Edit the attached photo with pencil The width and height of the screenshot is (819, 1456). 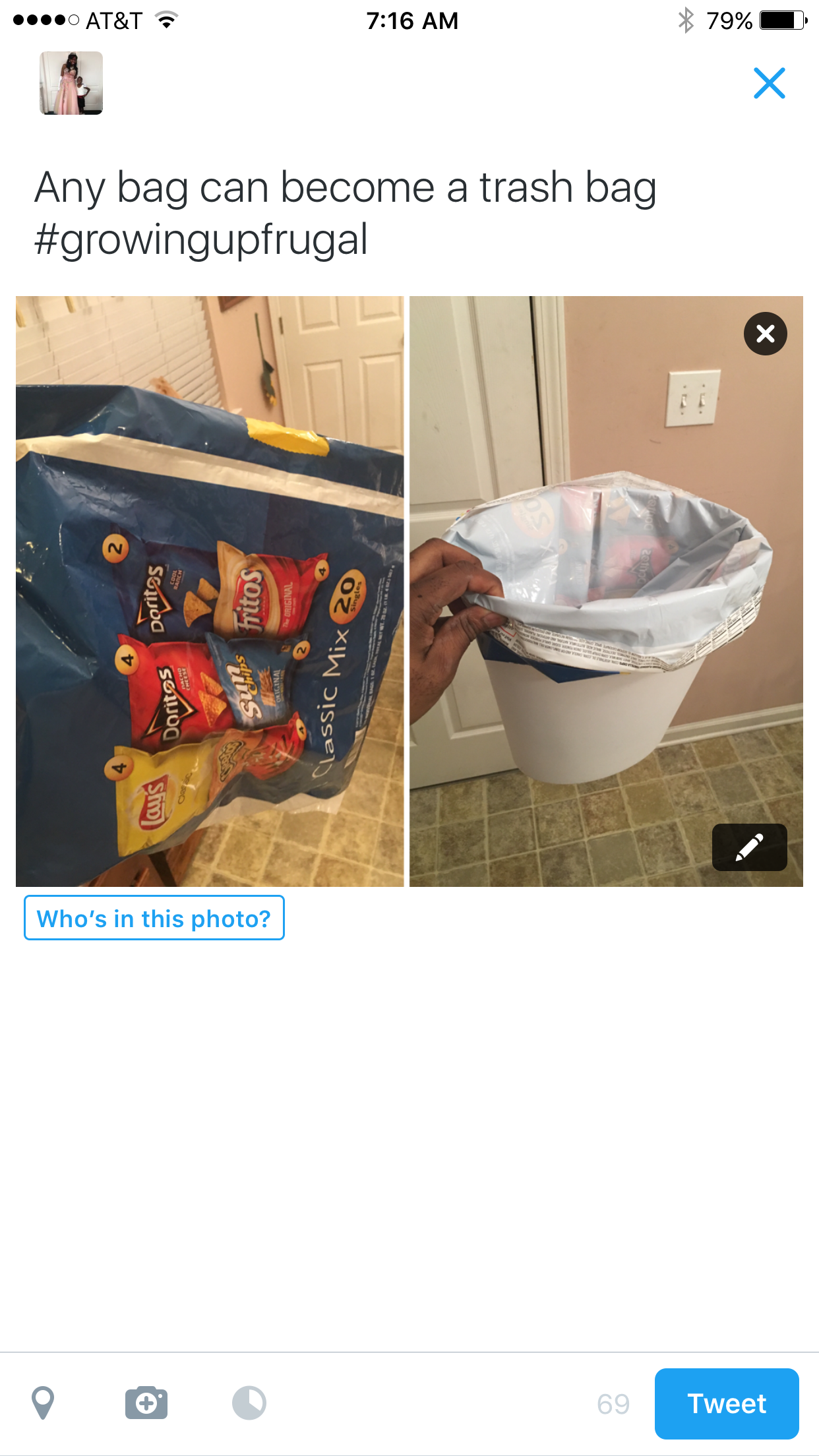(749, 847)
